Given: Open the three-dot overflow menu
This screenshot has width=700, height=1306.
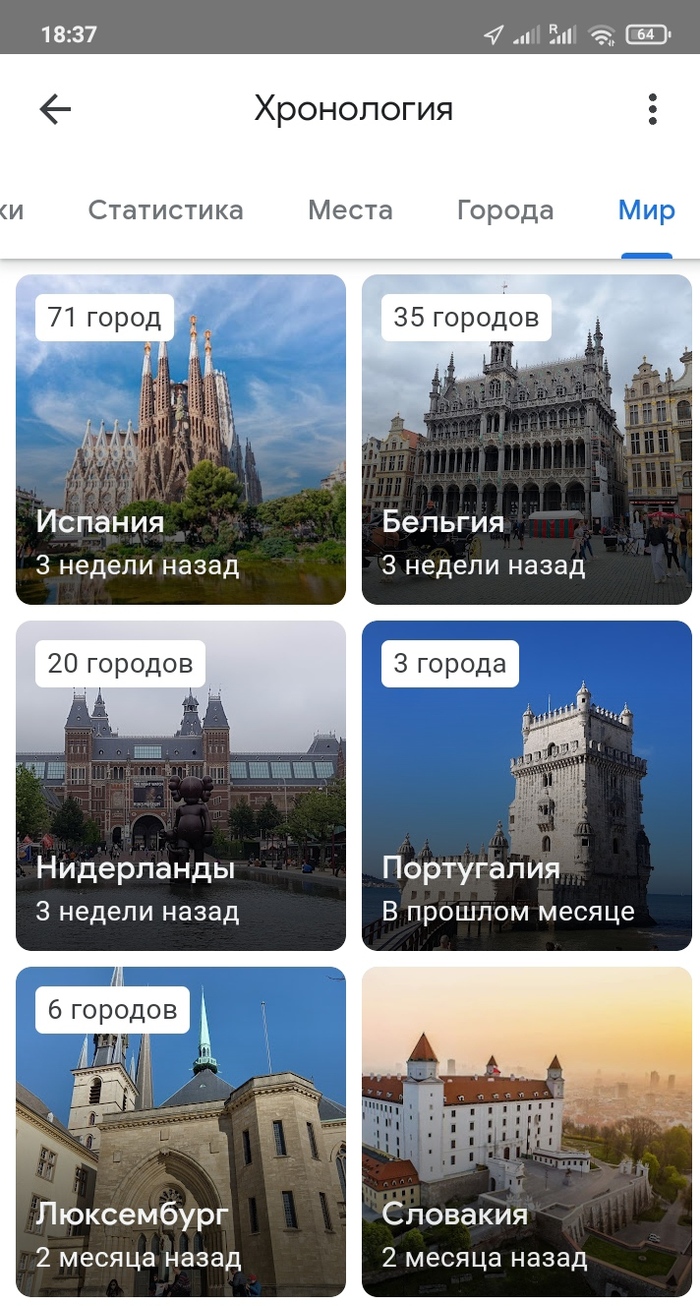Looking at the screenshot, I should 652,109.
